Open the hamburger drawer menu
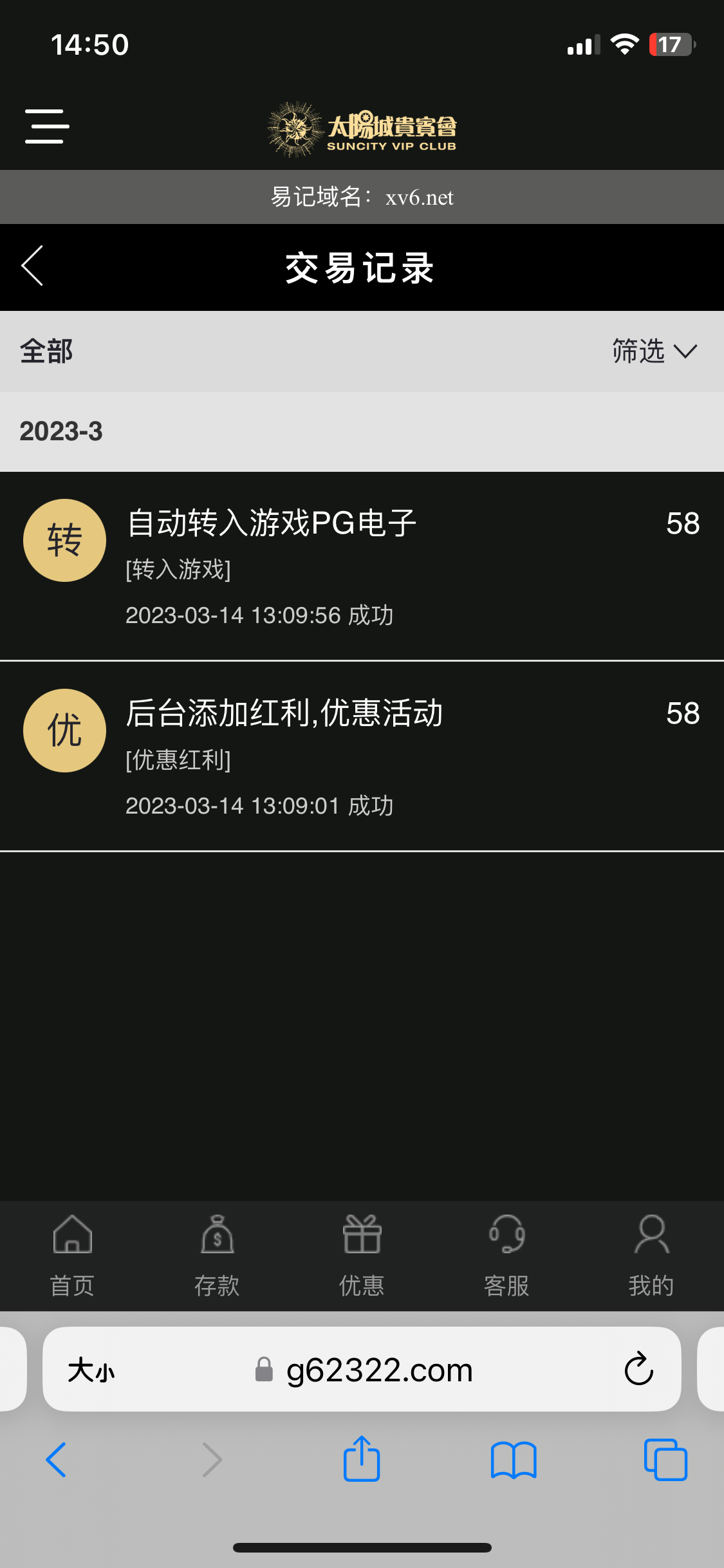The width and height of the screenshot is (724, 1568). pyautogui.click(x=47, y=126)
